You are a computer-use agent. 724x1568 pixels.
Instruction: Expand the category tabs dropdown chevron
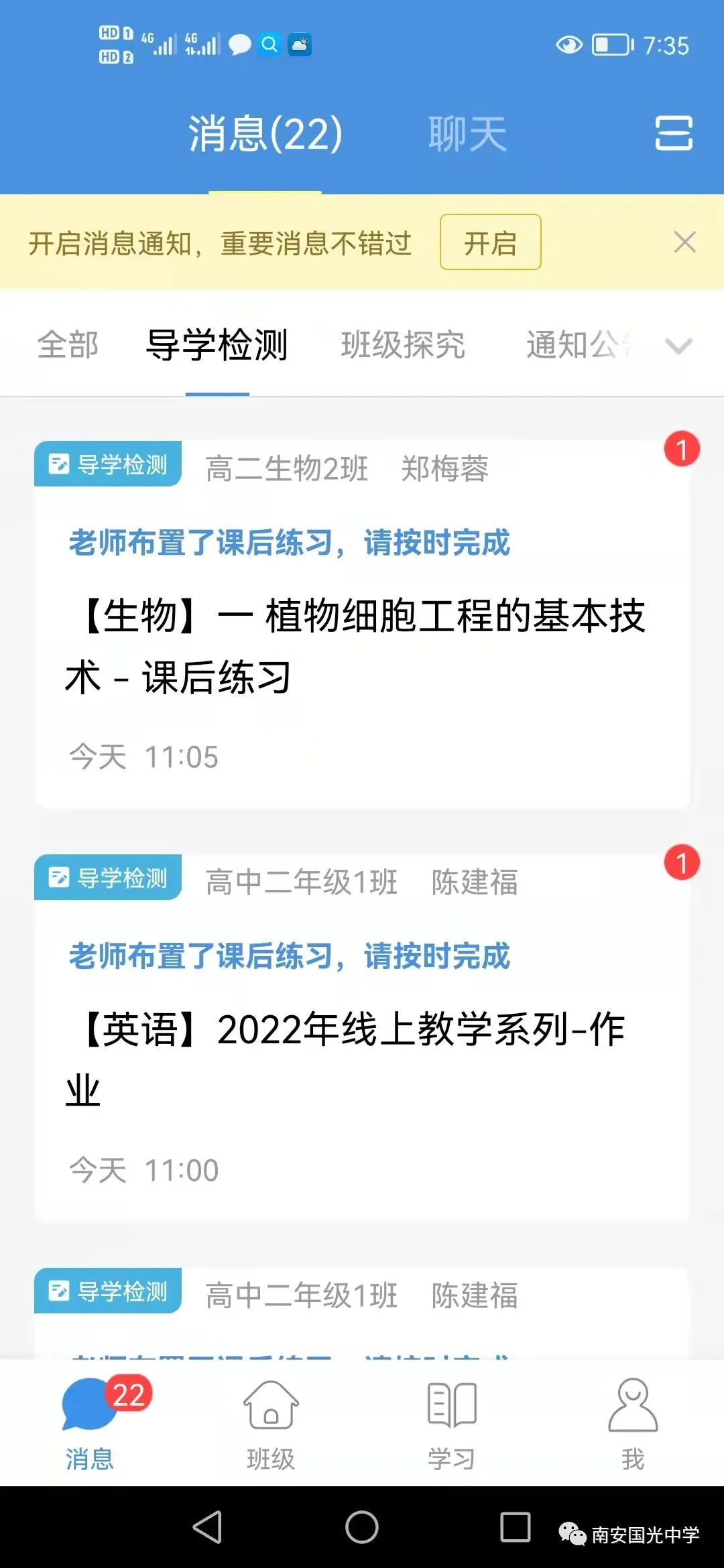(678, 346)
